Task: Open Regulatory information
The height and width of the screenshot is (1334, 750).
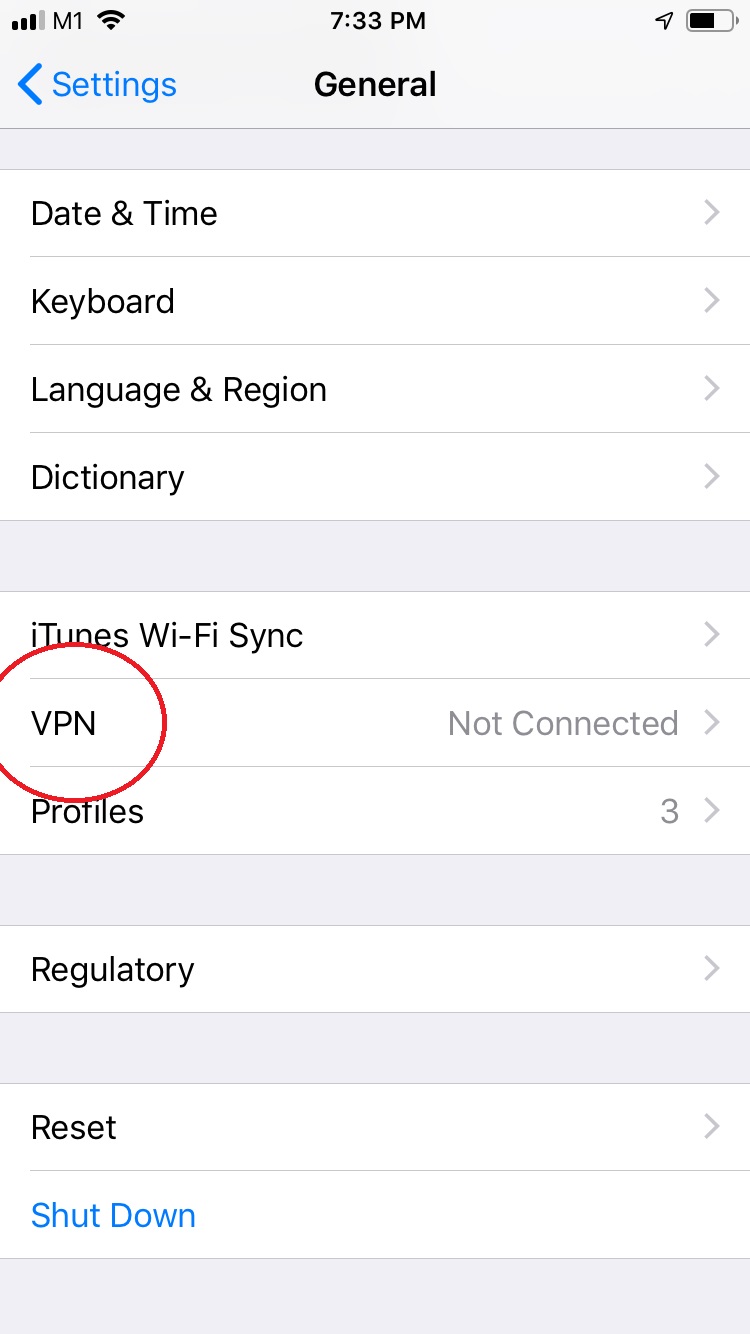Action: (x=375, y=969)
